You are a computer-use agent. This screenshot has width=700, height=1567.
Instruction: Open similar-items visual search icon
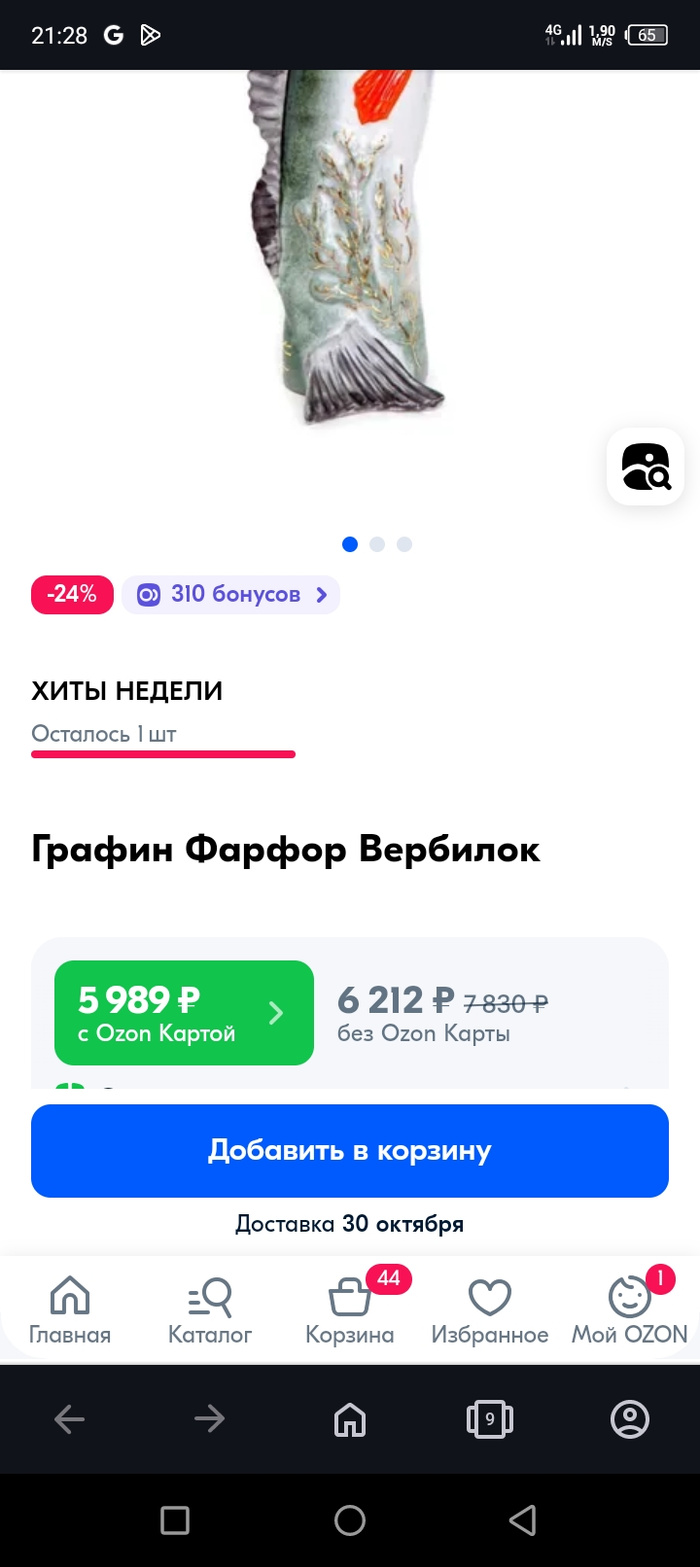[x=646, y=466]
